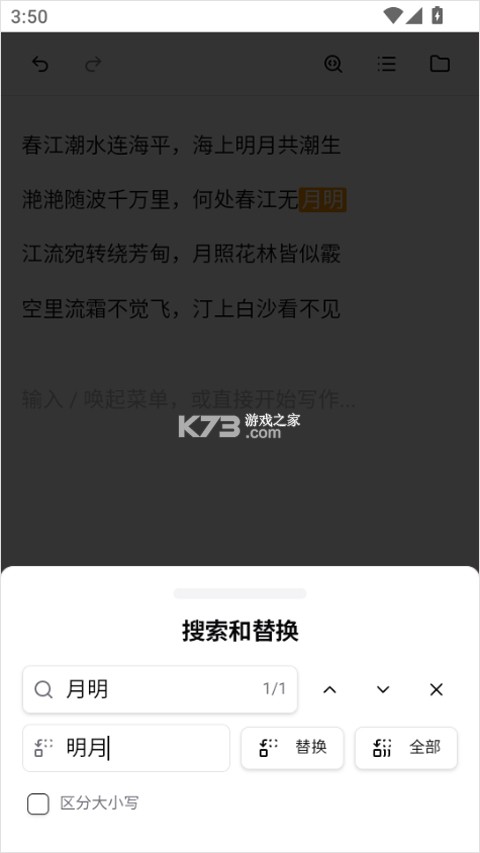Replace all with the 全部 button

(406, 748)
